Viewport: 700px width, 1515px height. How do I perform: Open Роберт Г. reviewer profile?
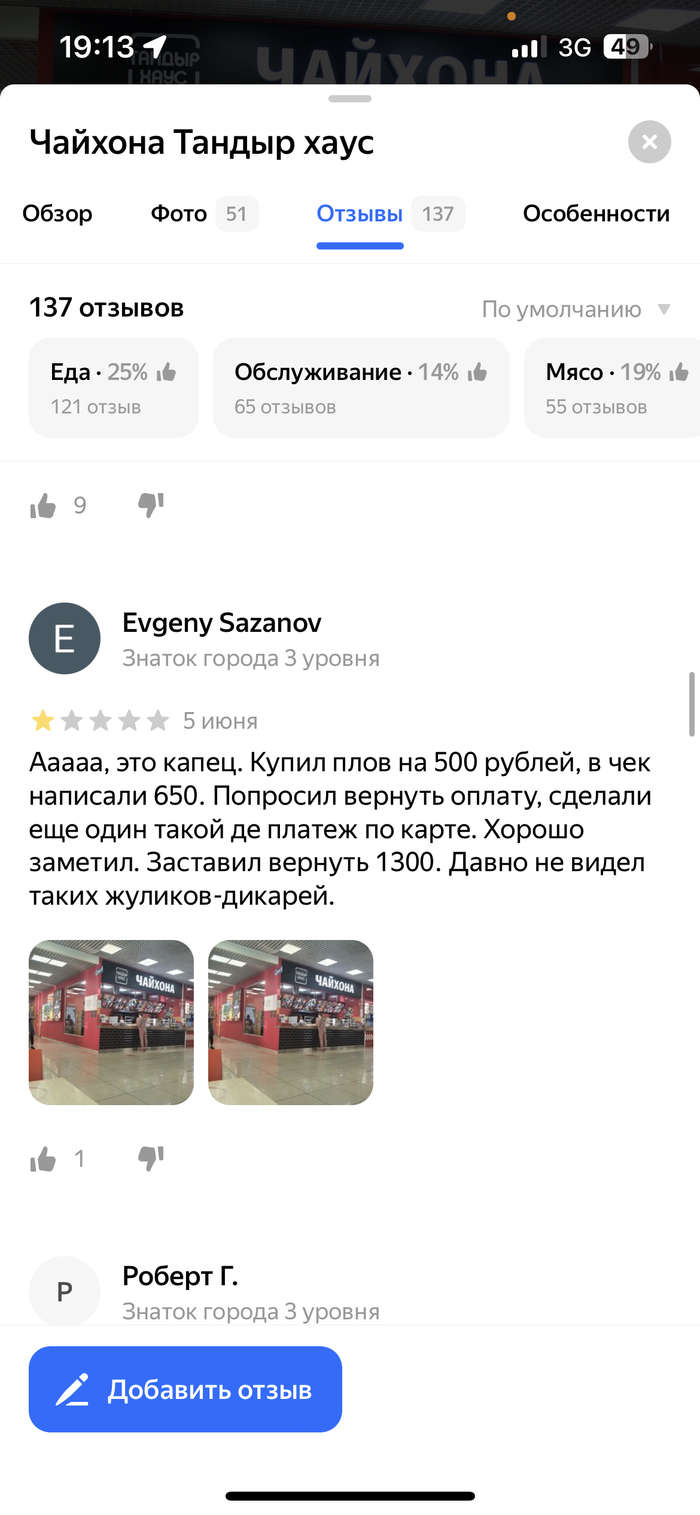[180, 1277]
